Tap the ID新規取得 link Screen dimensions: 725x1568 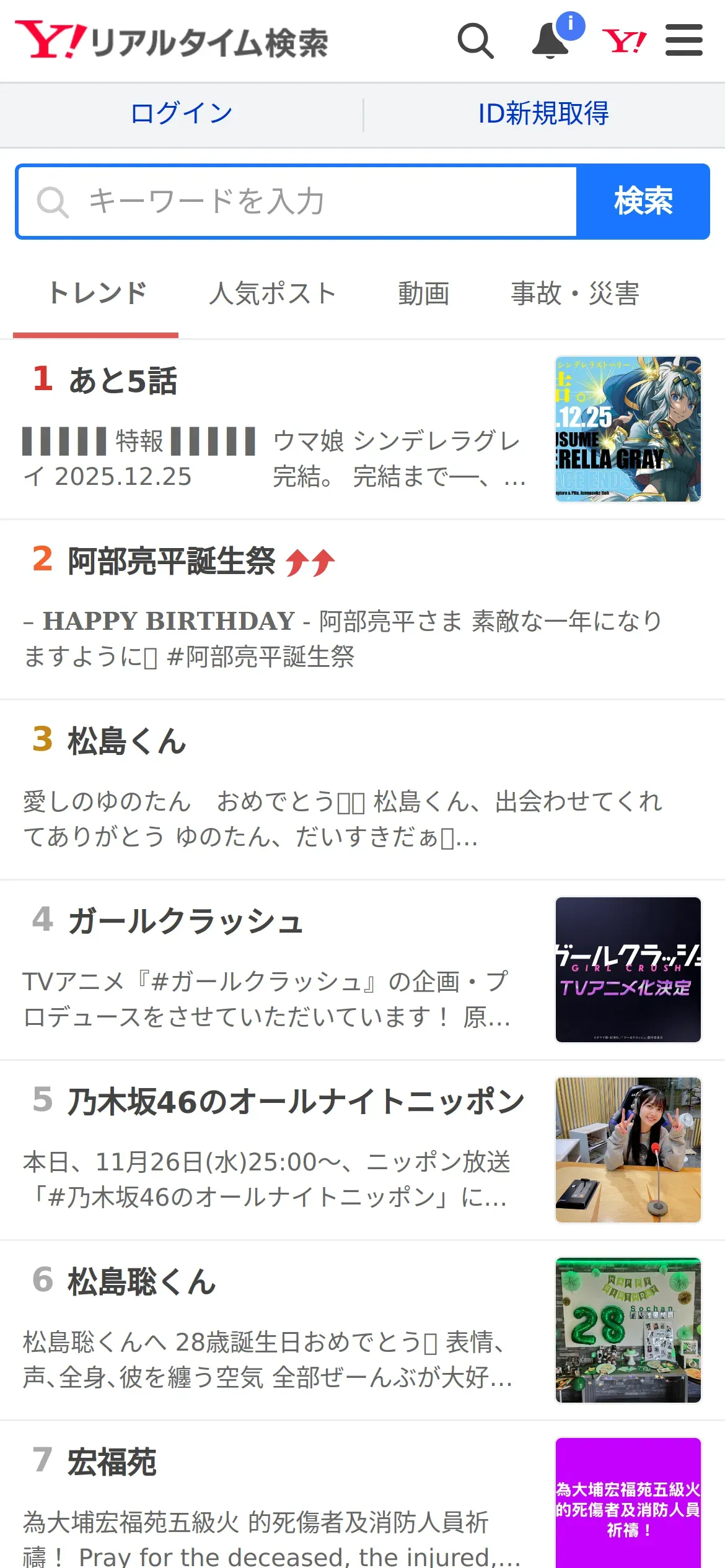544,114
